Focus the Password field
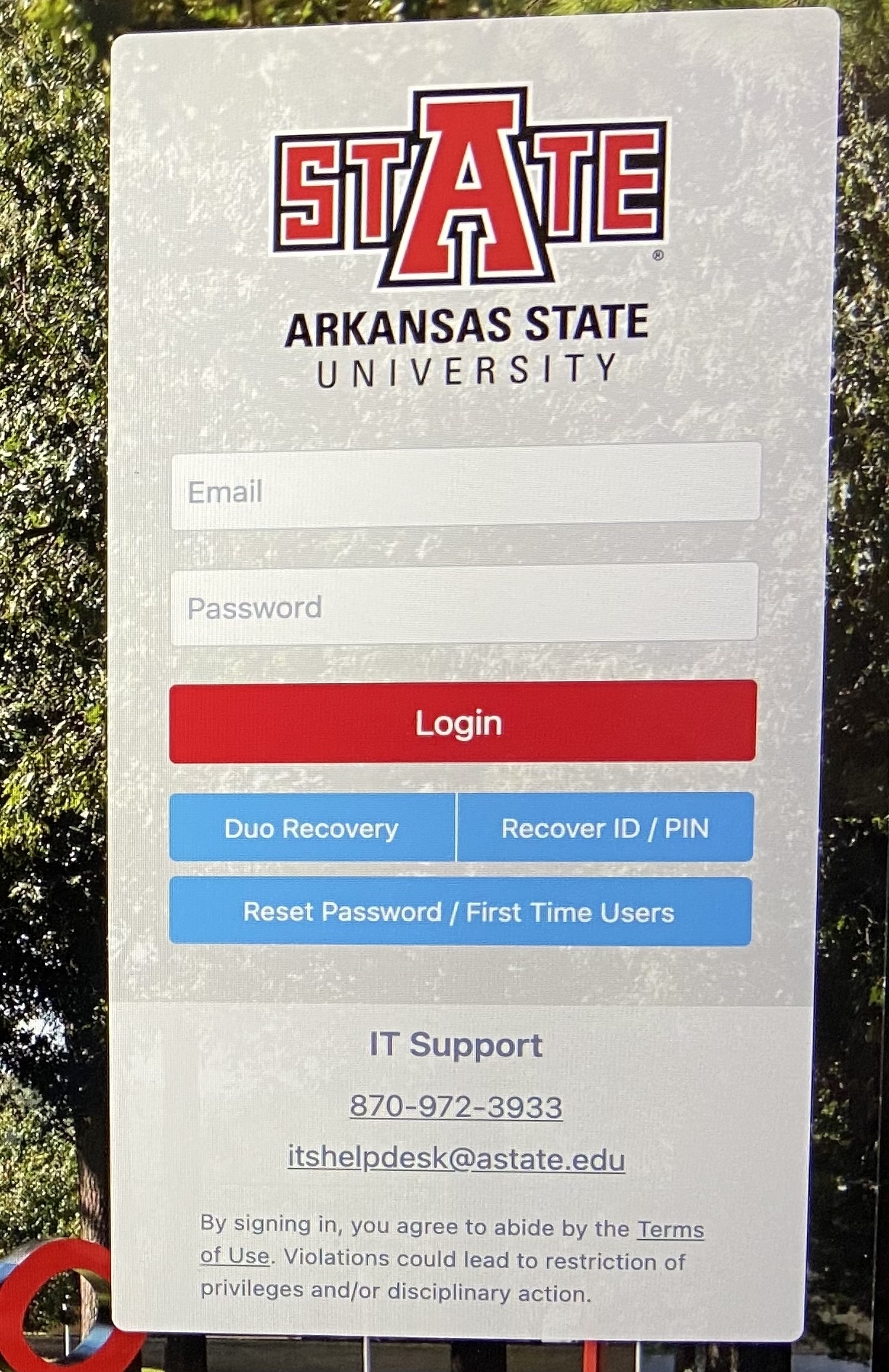Viewport: 889px width, 1372px height. 463,606
